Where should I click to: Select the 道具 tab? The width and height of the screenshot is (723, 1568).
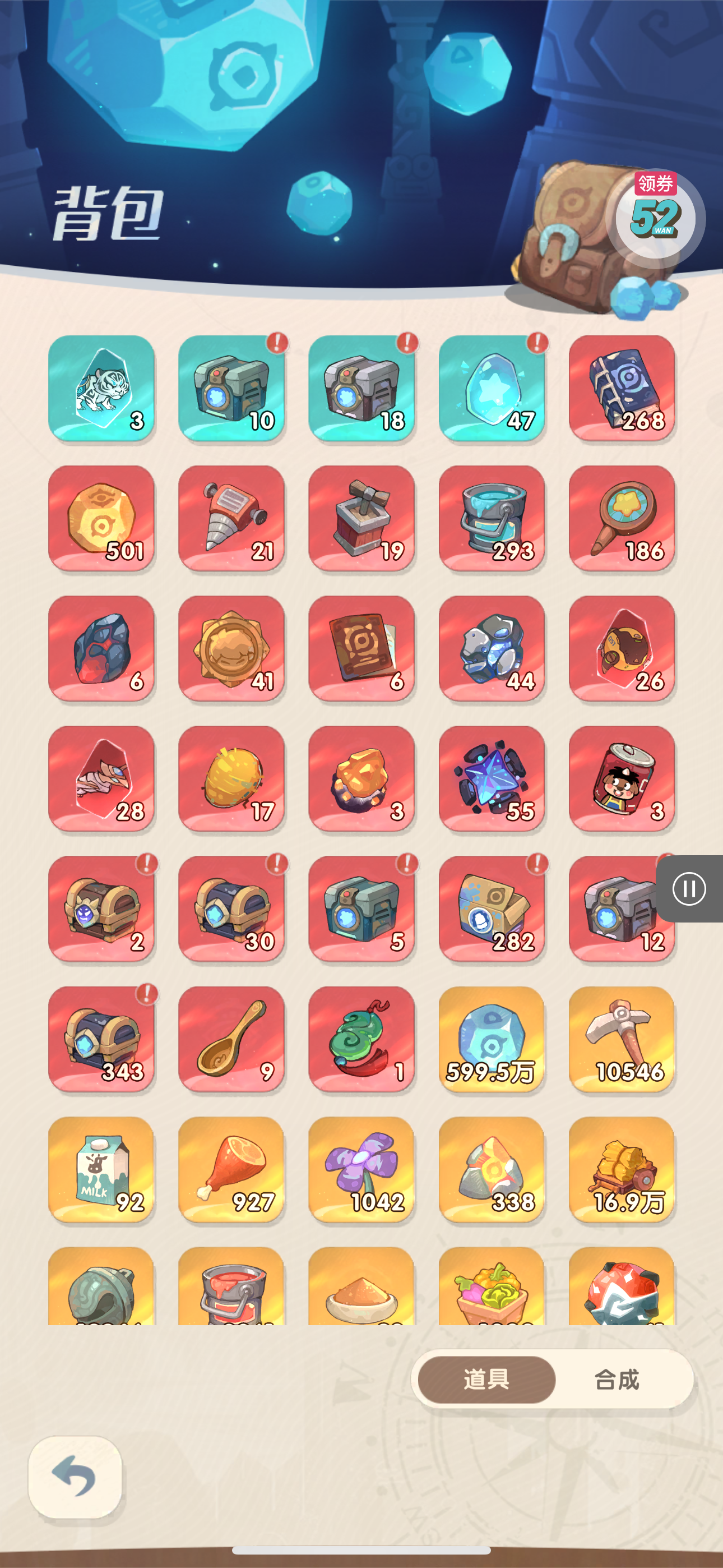(x=486, y=1380)
